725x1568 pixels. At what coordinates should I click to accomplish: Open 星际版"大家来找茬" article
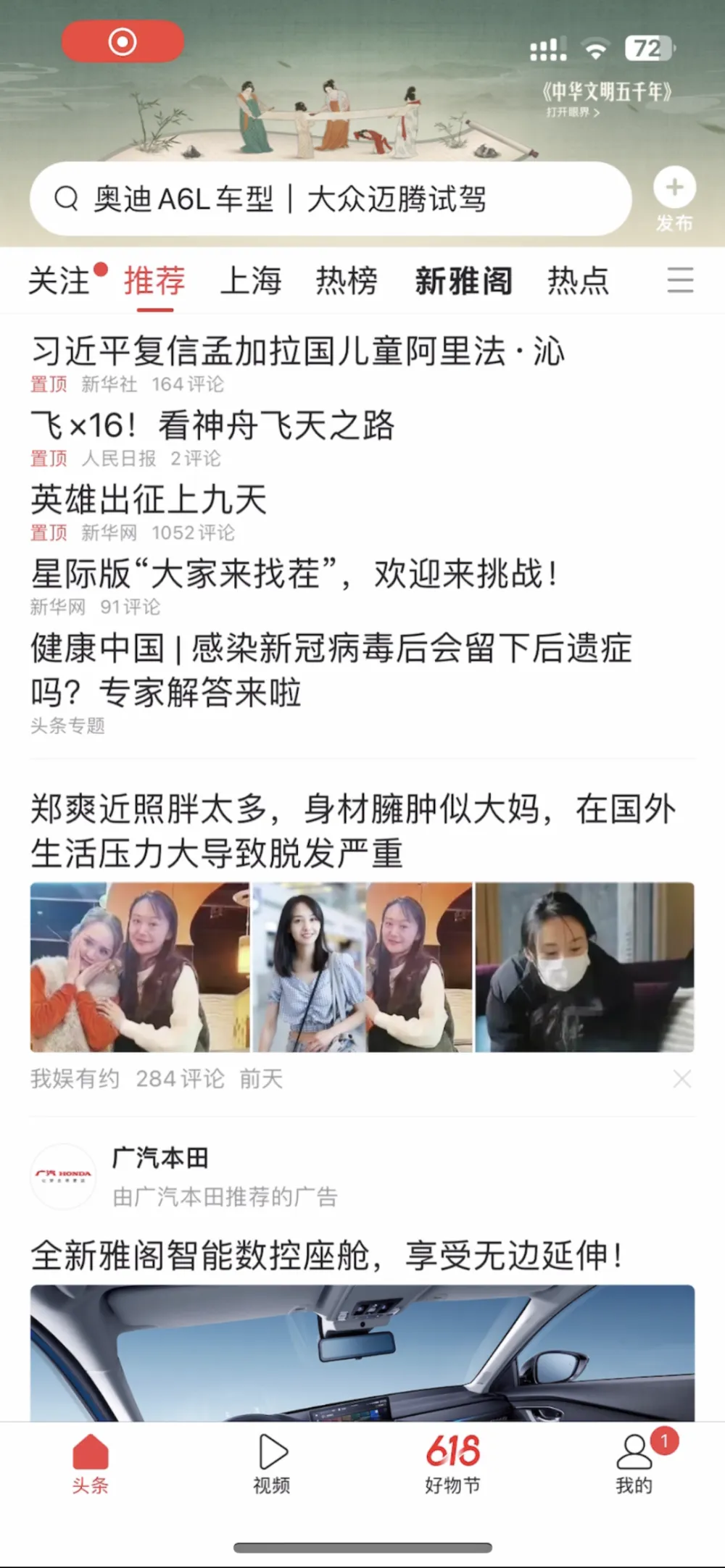(x=294, y=575)
